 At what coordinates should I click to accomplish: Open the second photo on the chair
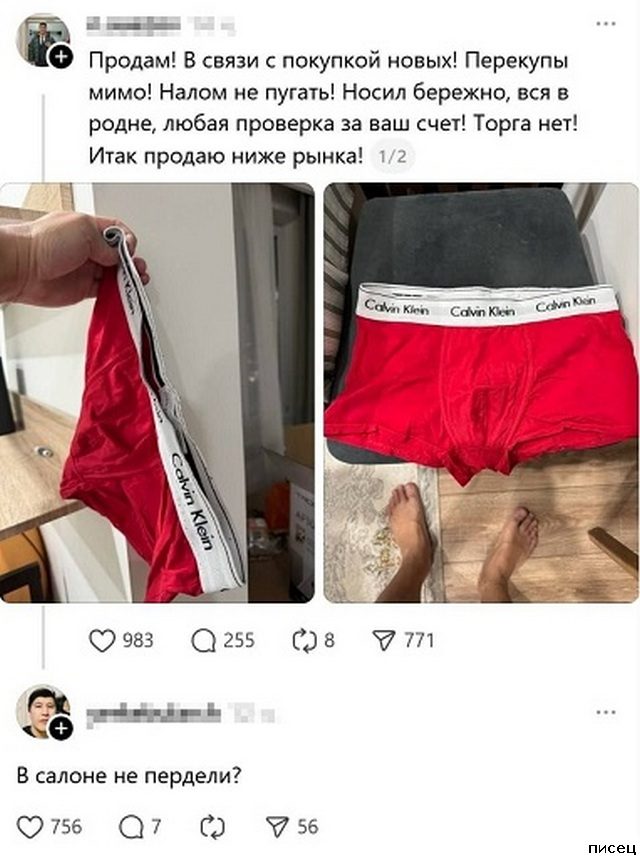(481, 392)
